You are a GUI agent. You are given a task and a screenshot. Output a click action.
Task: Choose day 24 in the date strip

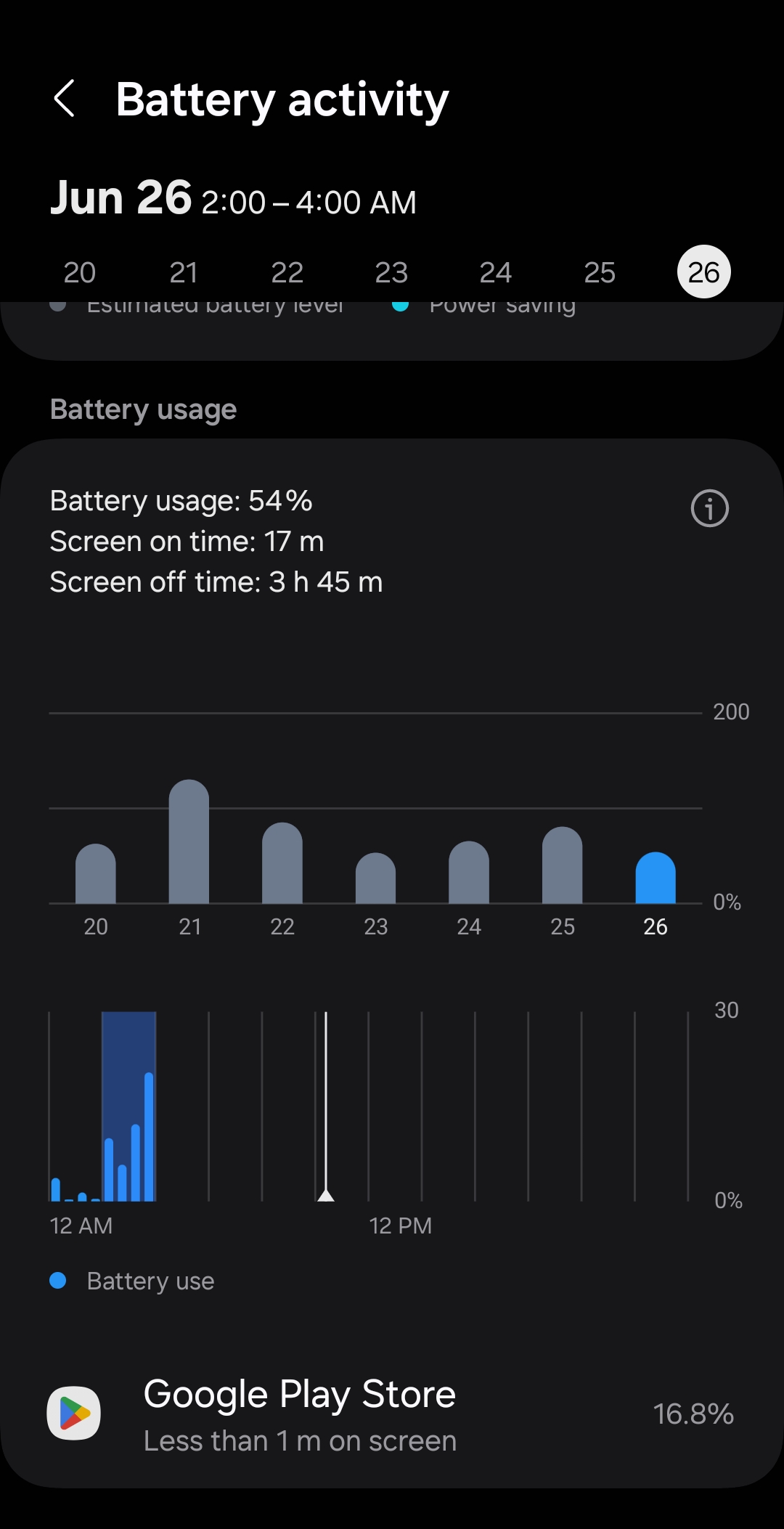coord(495,272)
